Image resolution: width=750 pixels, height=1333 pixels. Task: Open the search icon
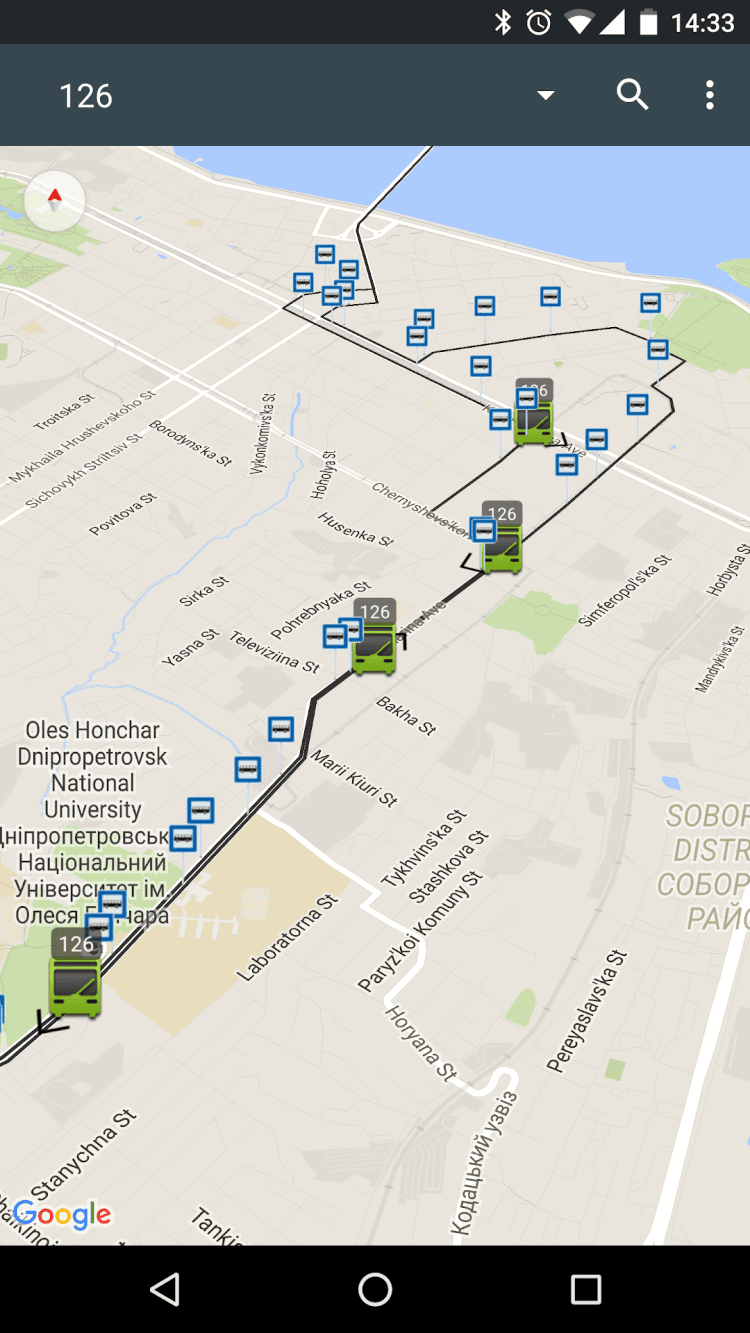(x=632, y=95)
